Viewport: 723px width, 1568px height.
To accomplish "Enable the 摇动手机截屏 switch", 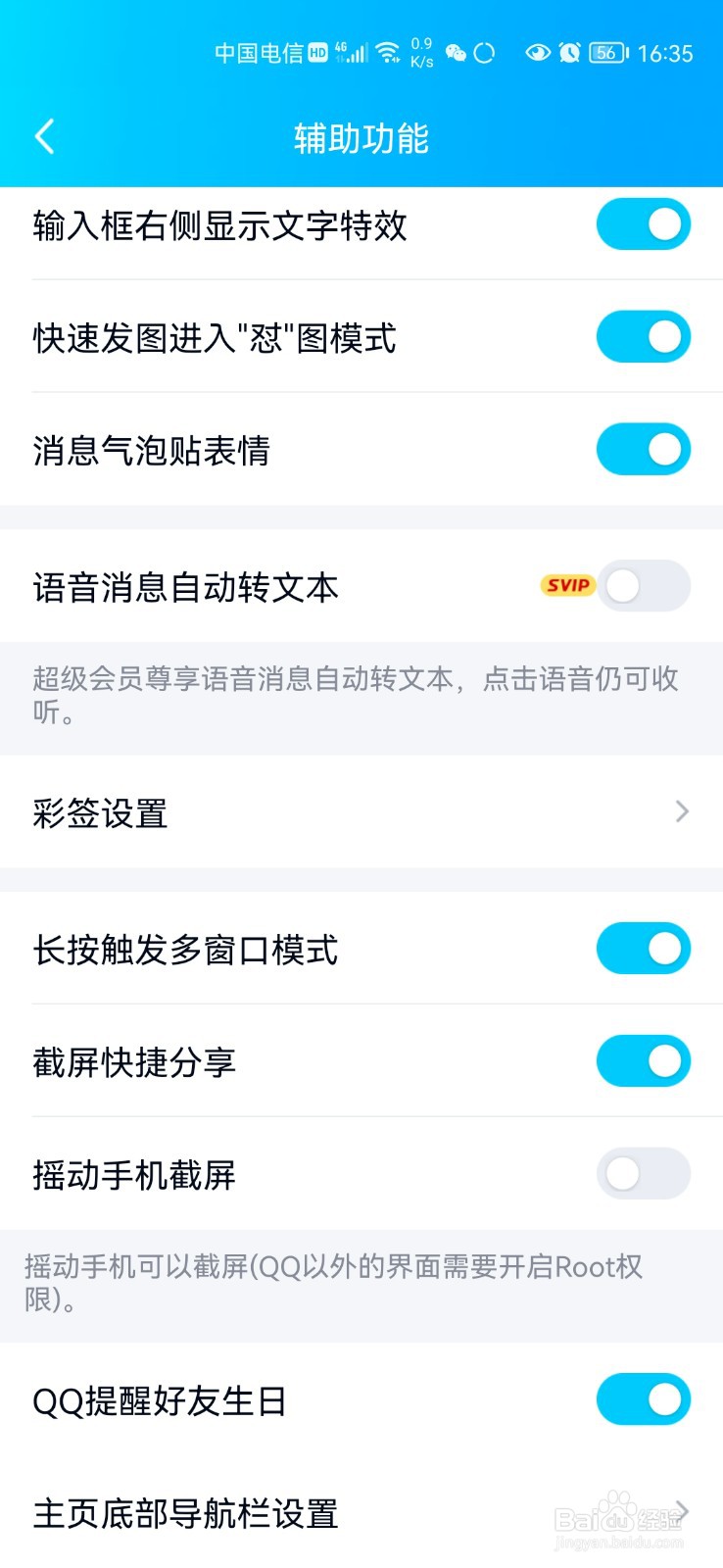I will 644,1173.
